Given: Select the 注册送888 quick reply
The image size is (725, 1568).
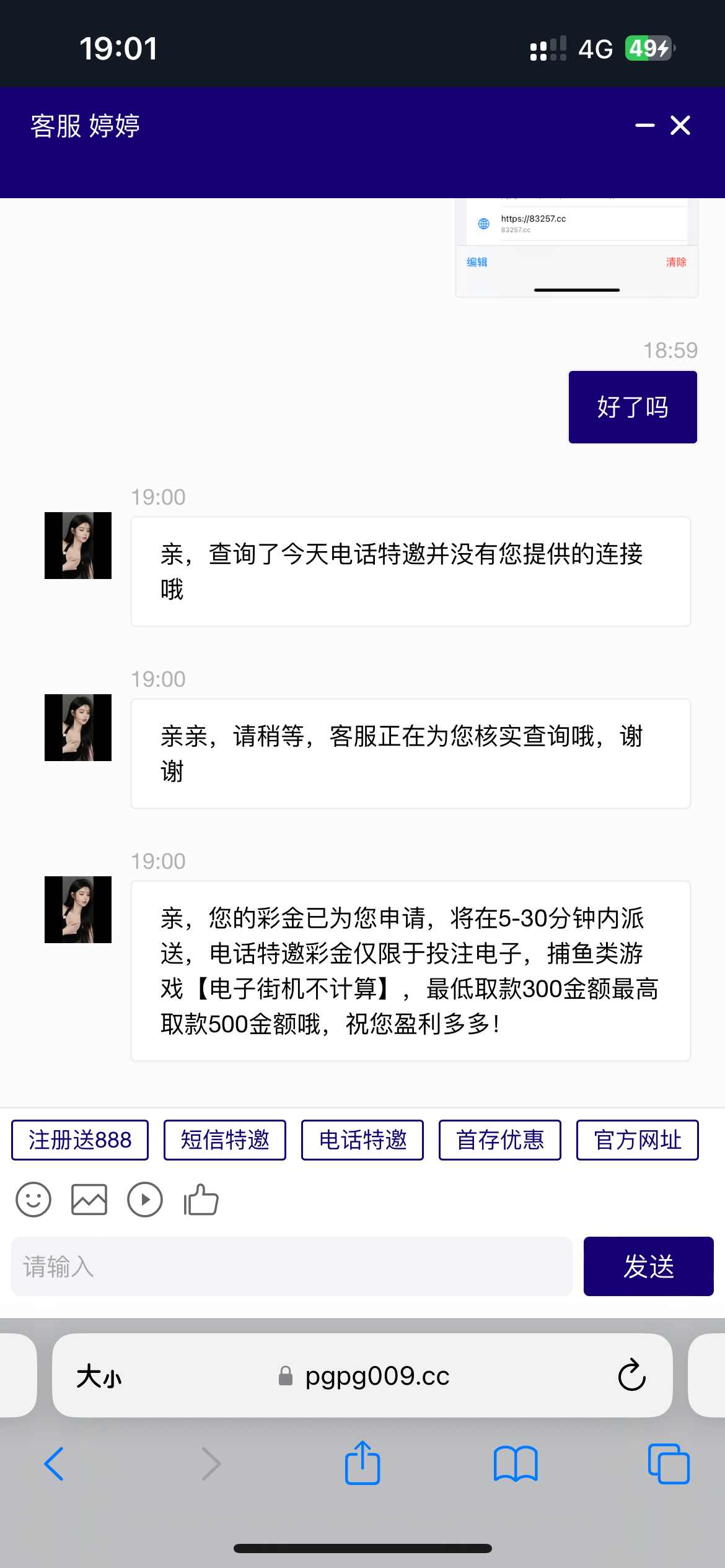Looking at the screenshot, I should tap(79, 1139).
